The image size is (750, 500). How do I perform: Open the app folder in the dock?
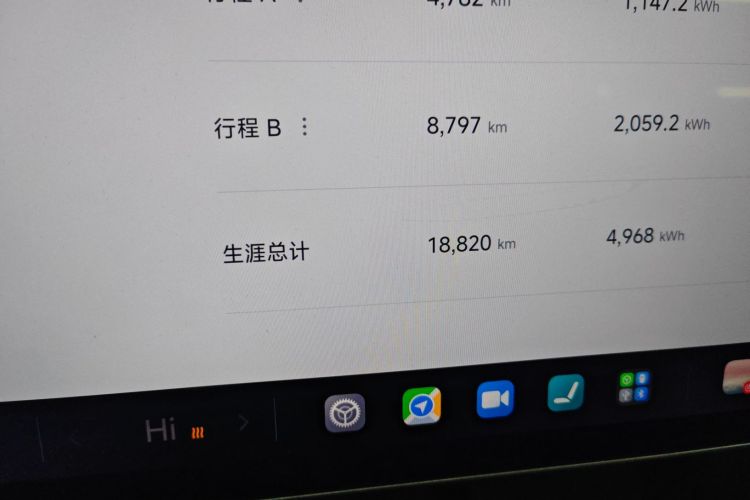coord(634,387)
